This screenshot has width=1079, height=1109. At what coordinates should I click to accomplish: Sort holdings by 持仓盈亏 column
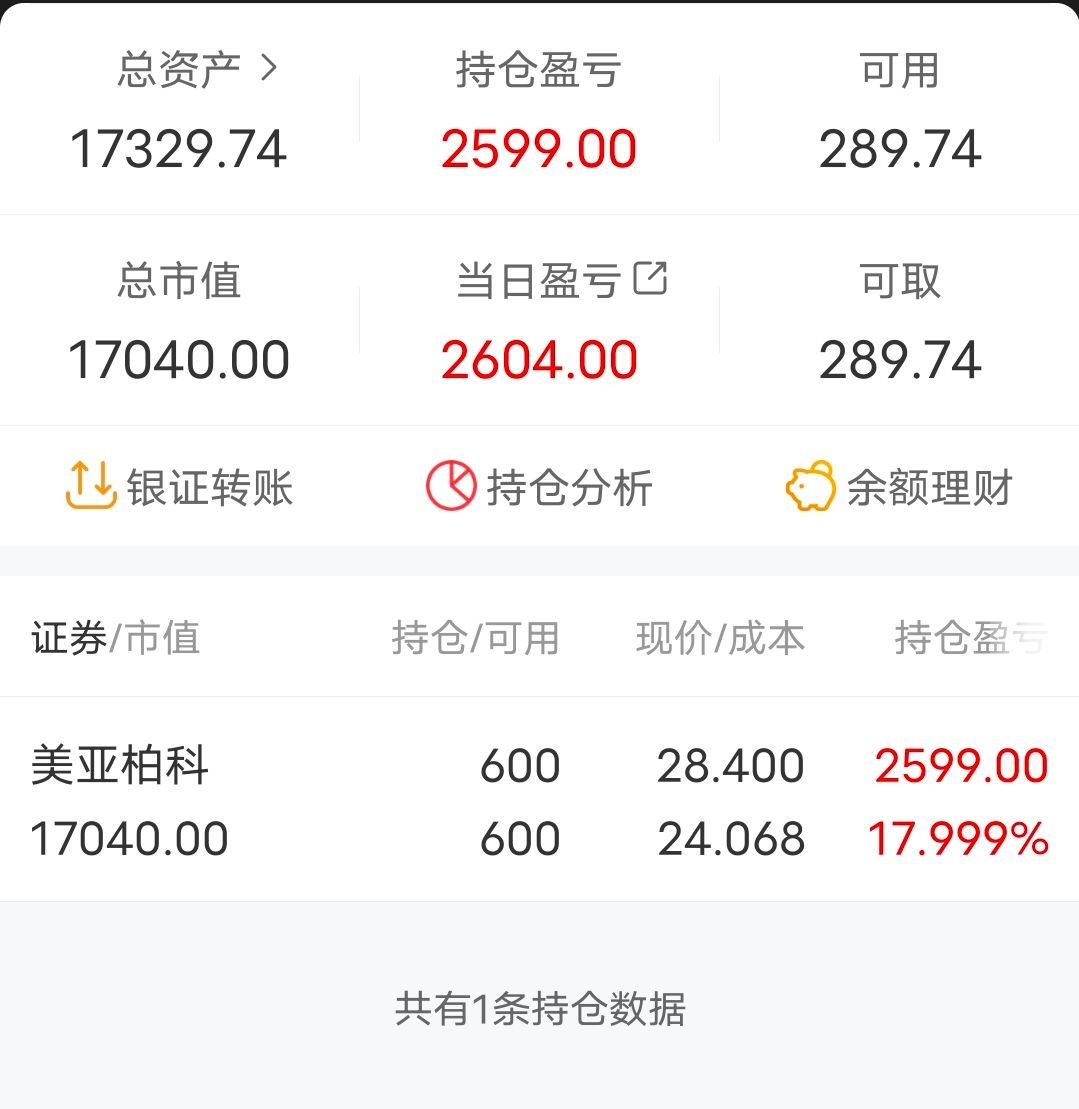pos(970,638)
